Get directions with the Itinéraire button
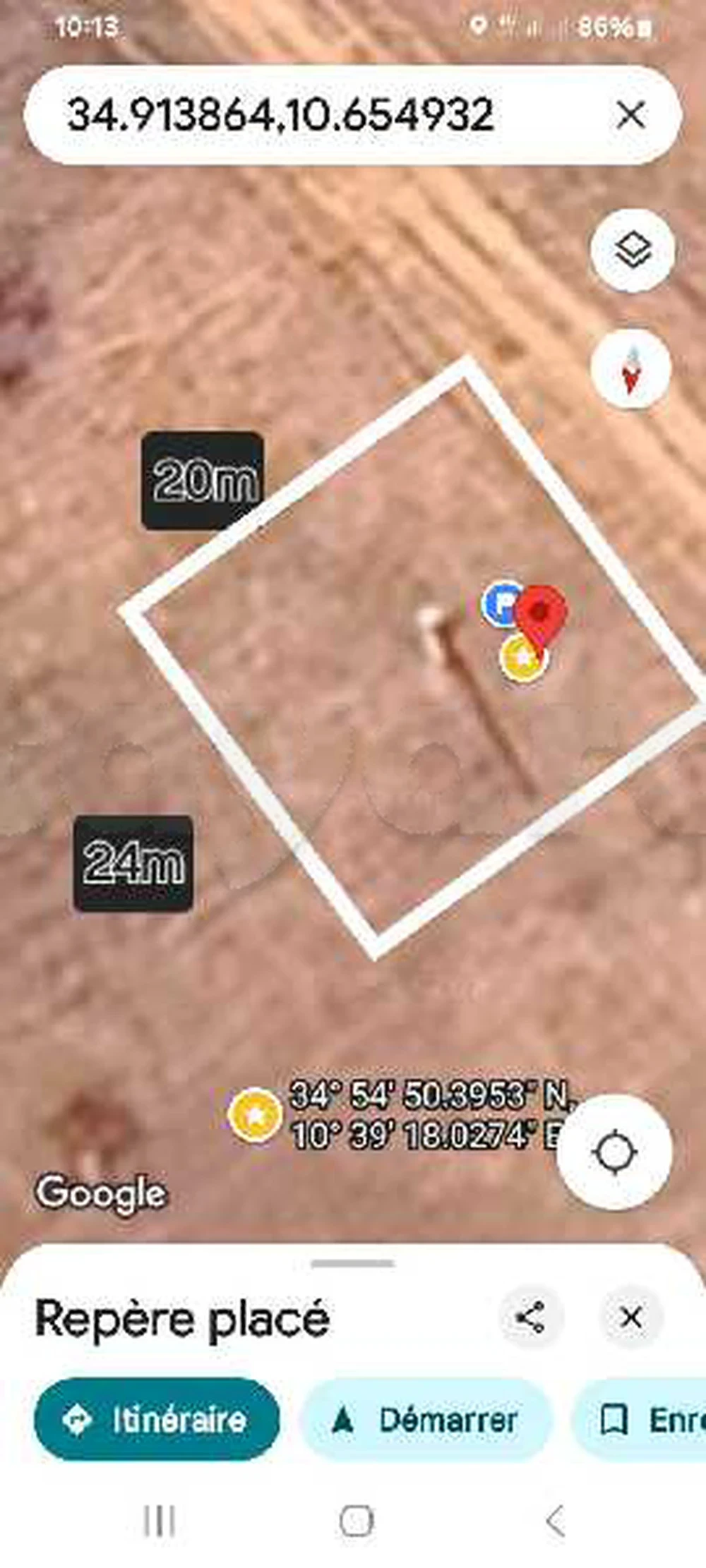This screenshot has width=706, height=1568. coord(157,1419)
